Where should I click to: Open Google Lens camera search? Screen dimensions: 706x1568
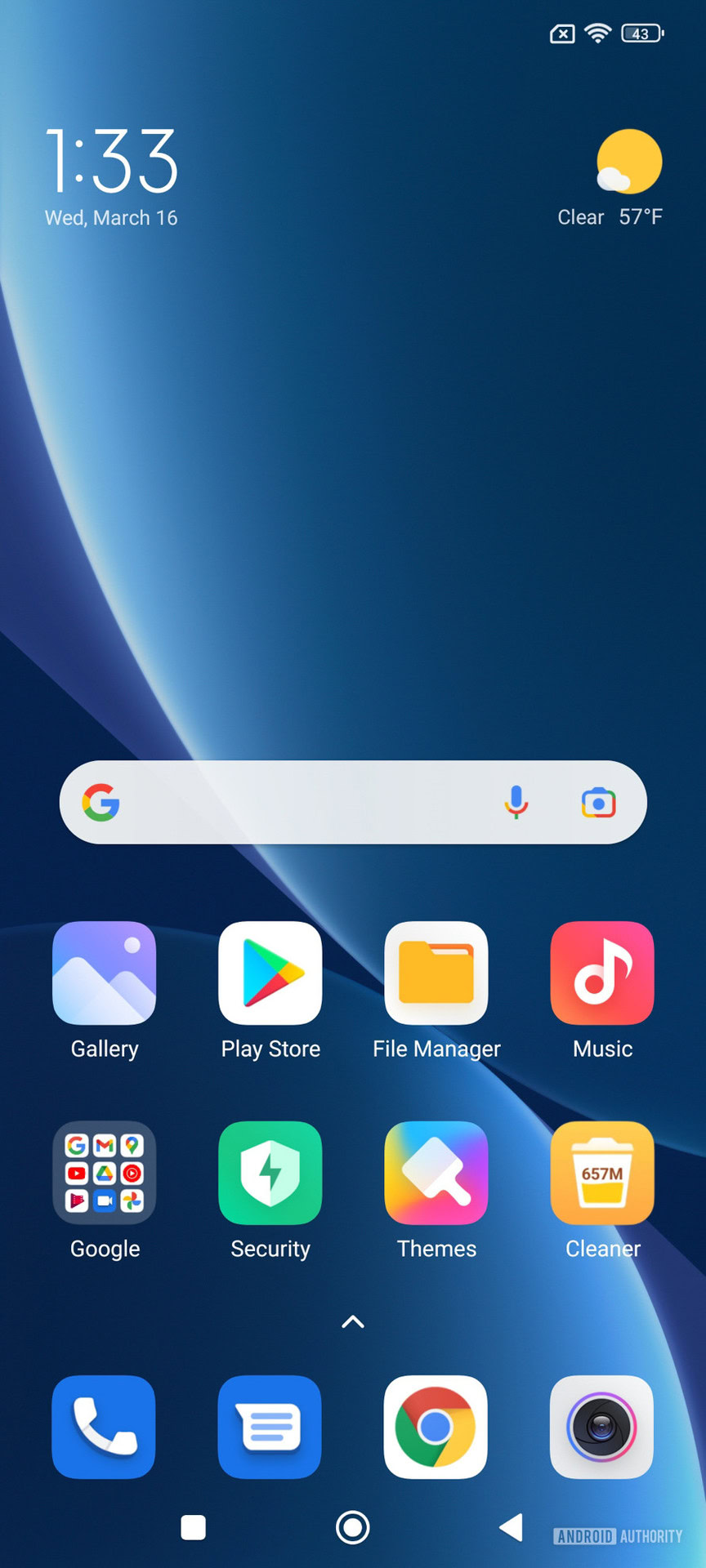tap(598, 803)
